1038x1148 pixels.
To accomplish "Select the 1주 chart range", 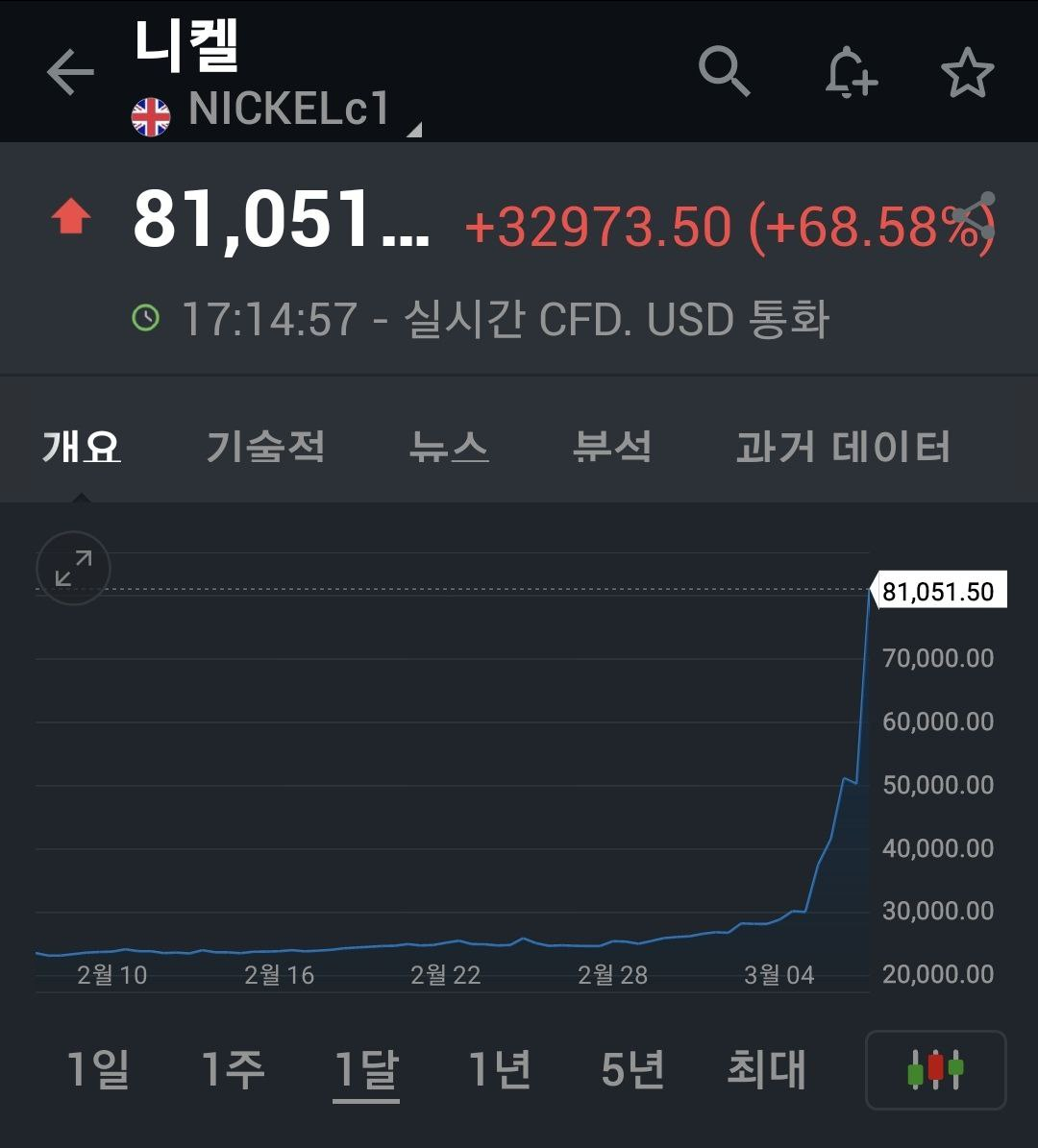I will point(233,1069).
